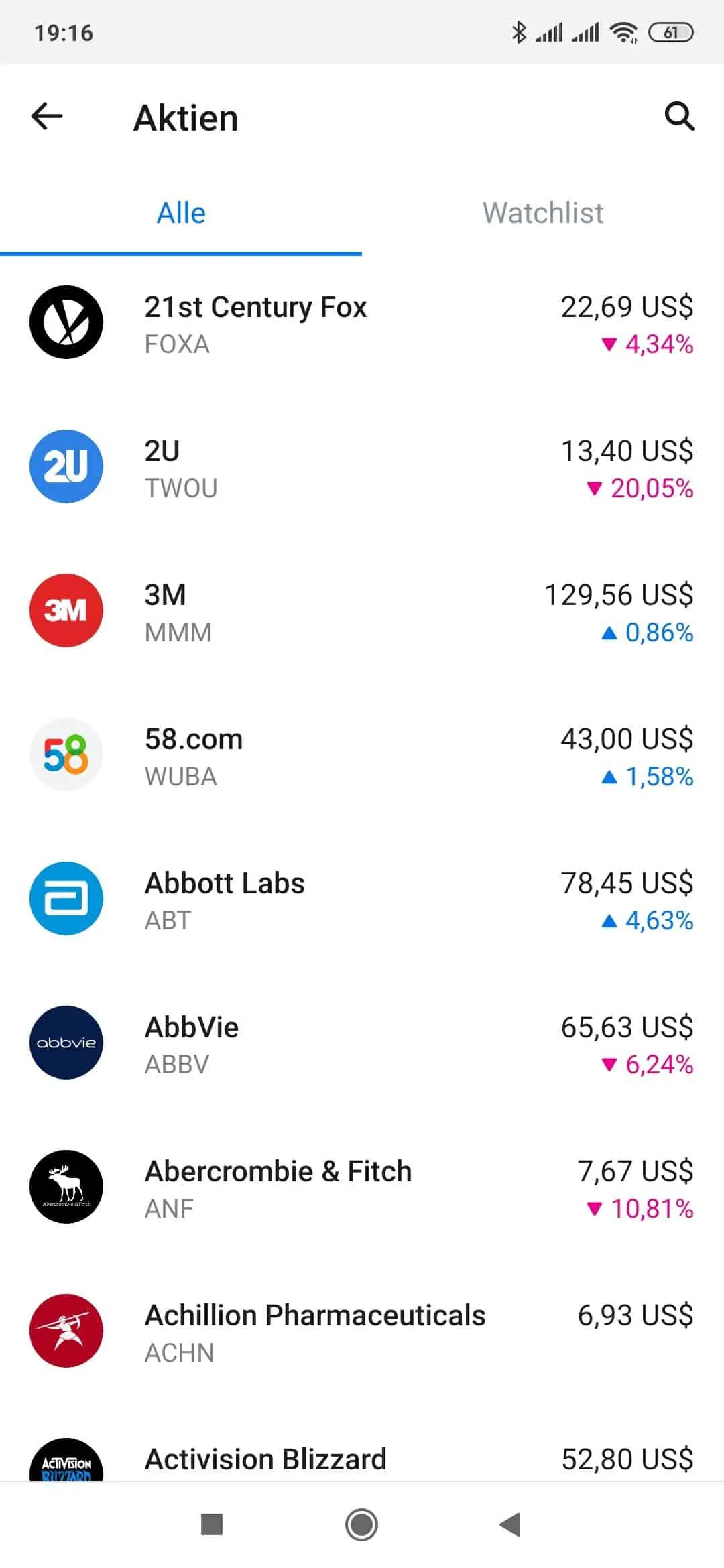Select the Alle tab
This screenshot has width=724, height=1568.
181,213
